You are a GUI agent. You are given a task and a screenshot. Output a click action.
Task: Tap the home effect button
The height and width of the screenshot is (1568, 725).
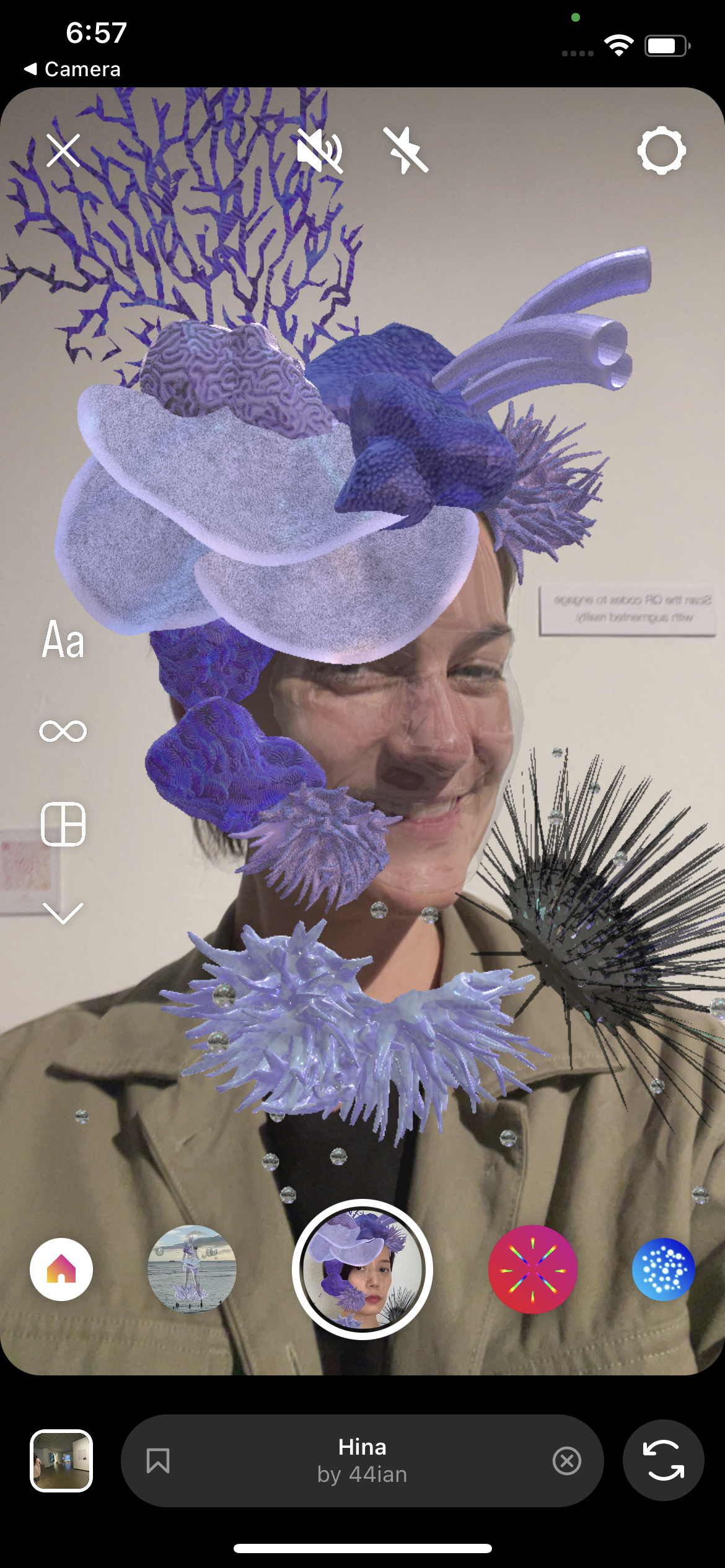click(x=61, y=1270)
